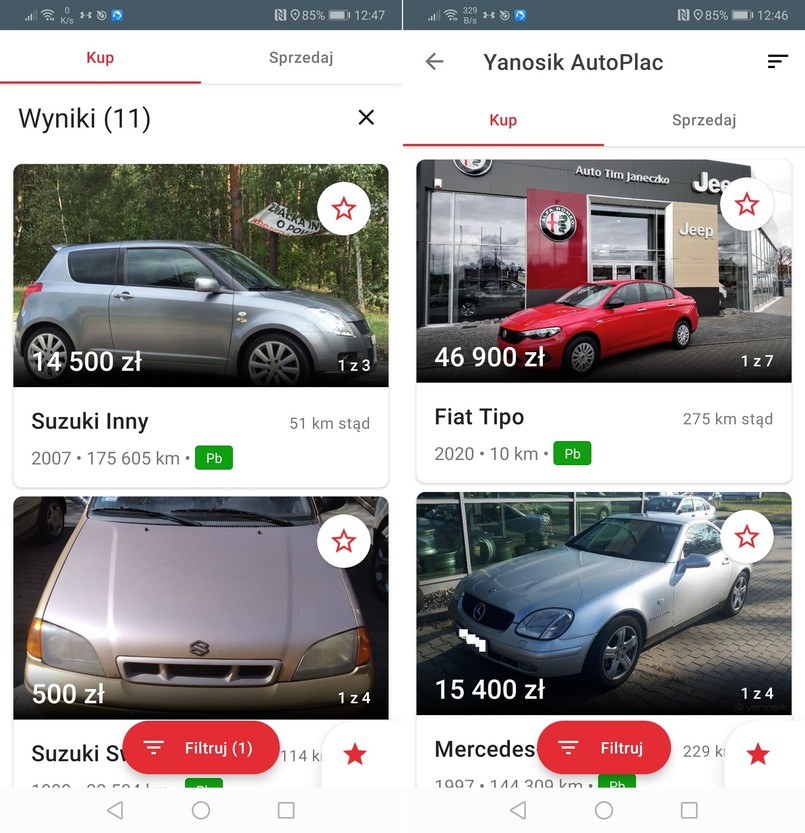Tap the favorite star on Suzuki Inny listing
Viewport: 805px width, 833px height.
pos(344,209)
